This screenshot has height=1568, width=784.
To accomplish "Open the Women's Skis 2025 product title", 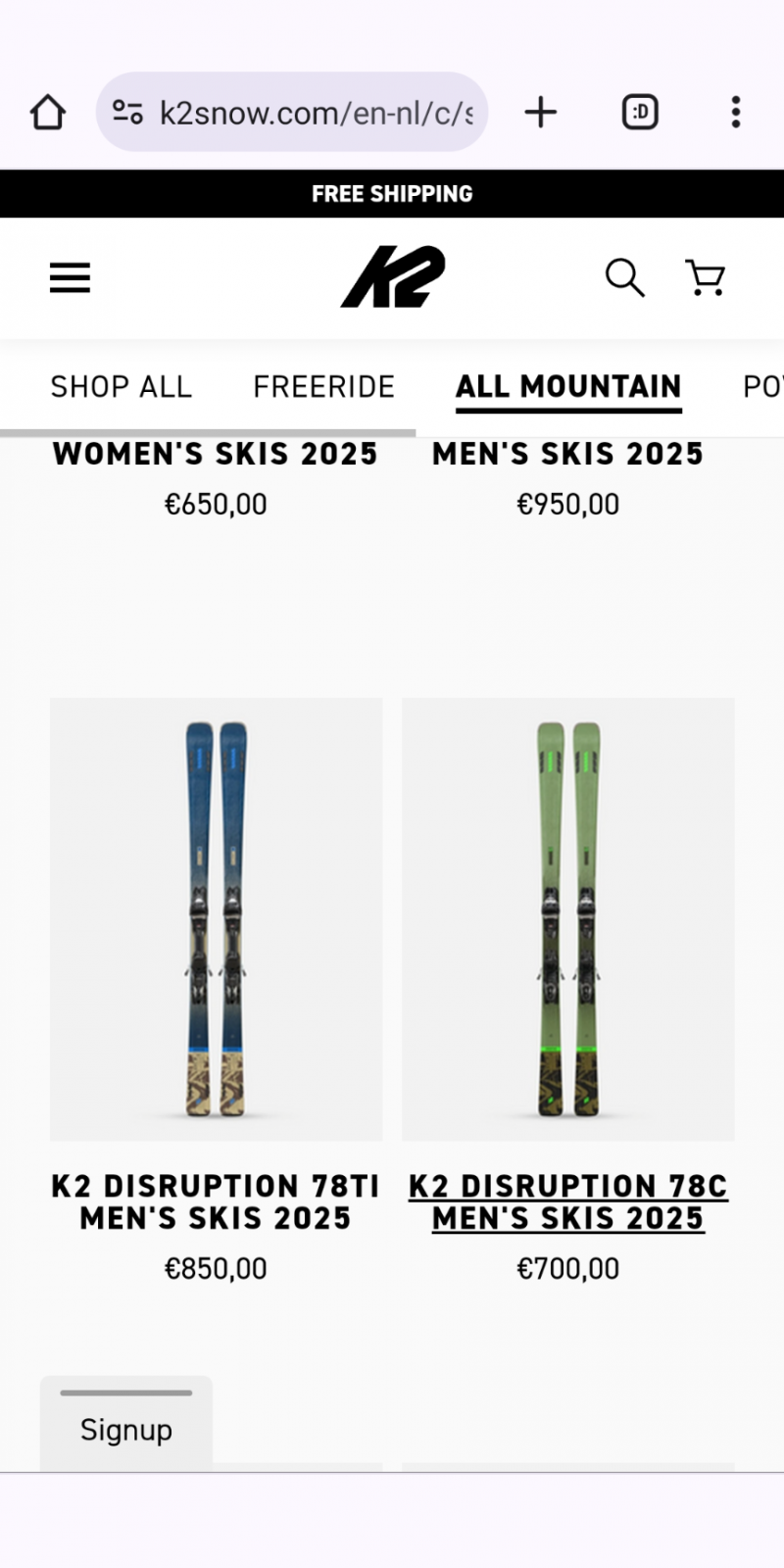I will pos(216,454).
